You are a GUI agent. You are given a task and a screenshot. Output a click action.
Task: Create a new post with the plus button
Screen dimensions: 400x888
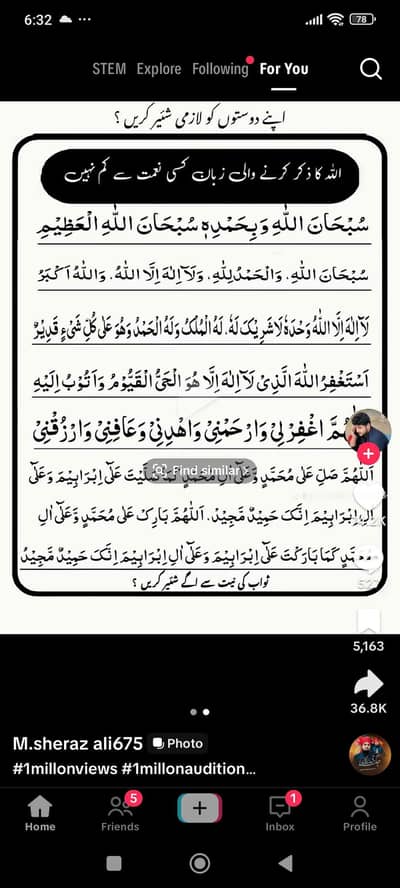point(199,808)
